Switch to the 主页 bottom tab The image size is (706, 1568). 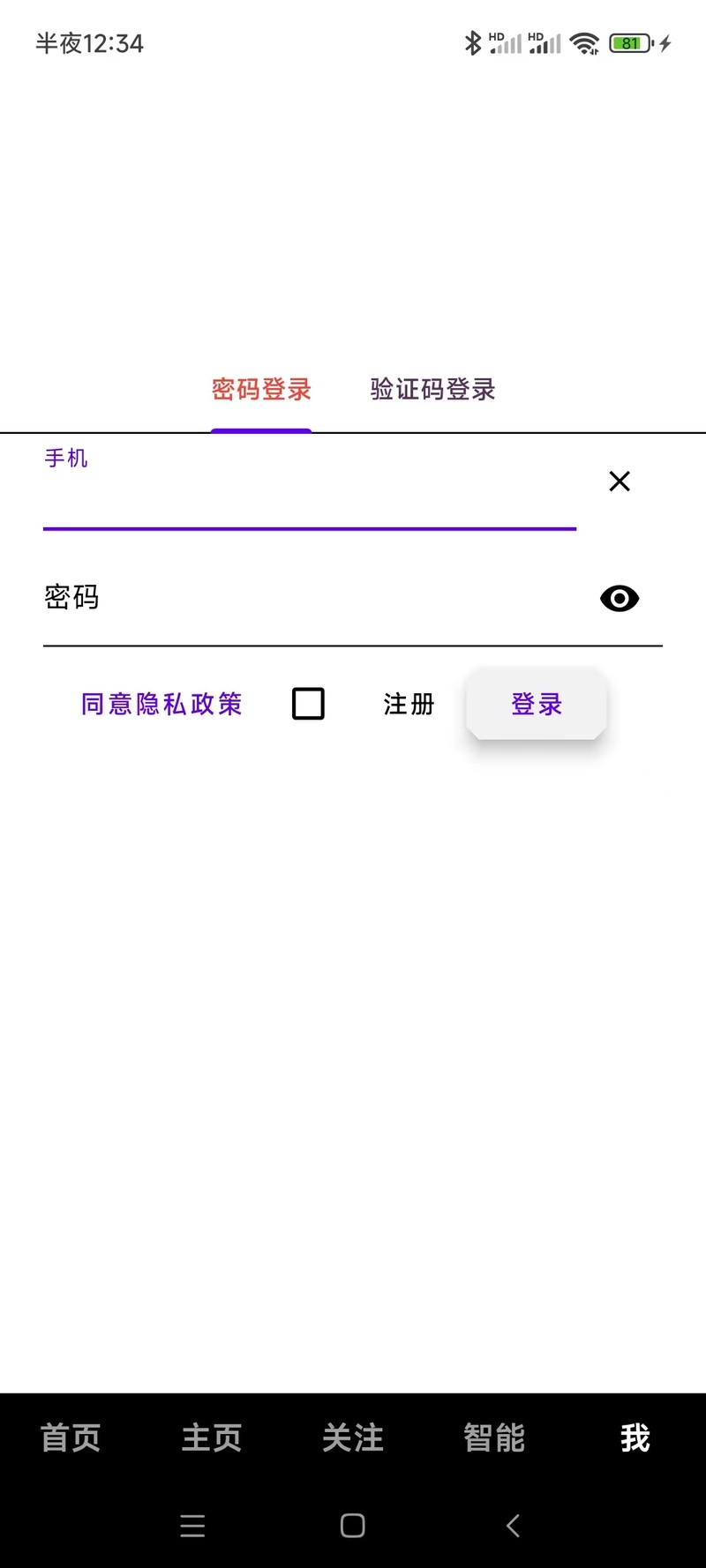(x=212, y=1438)
